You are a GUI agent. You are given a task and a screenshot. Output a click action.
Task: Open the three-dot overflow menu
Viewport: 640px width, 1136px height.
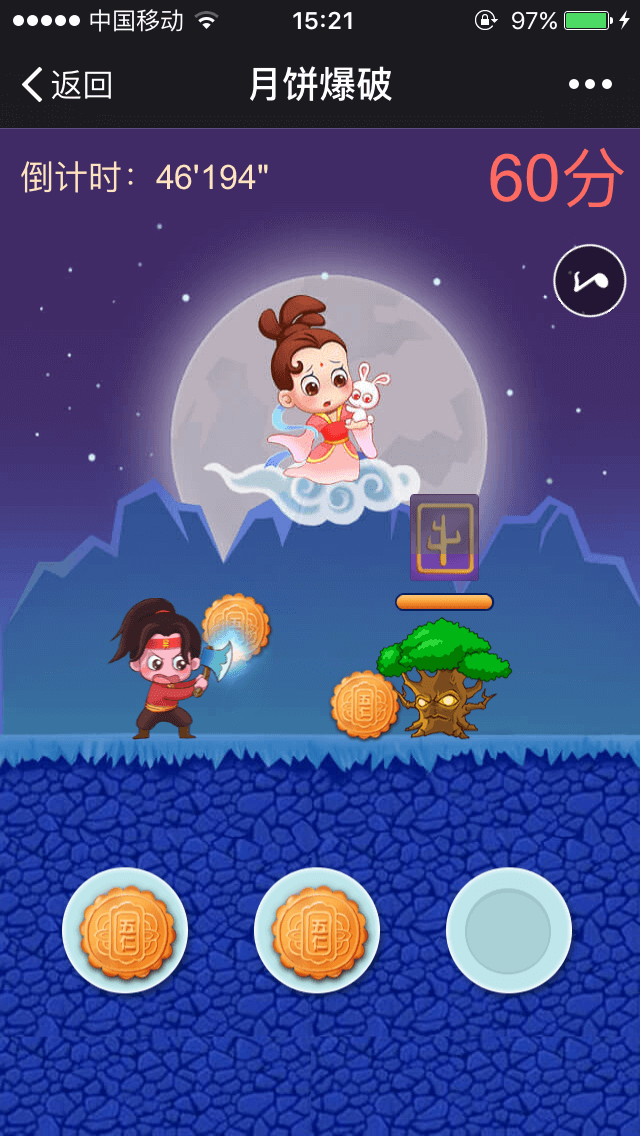590,85
